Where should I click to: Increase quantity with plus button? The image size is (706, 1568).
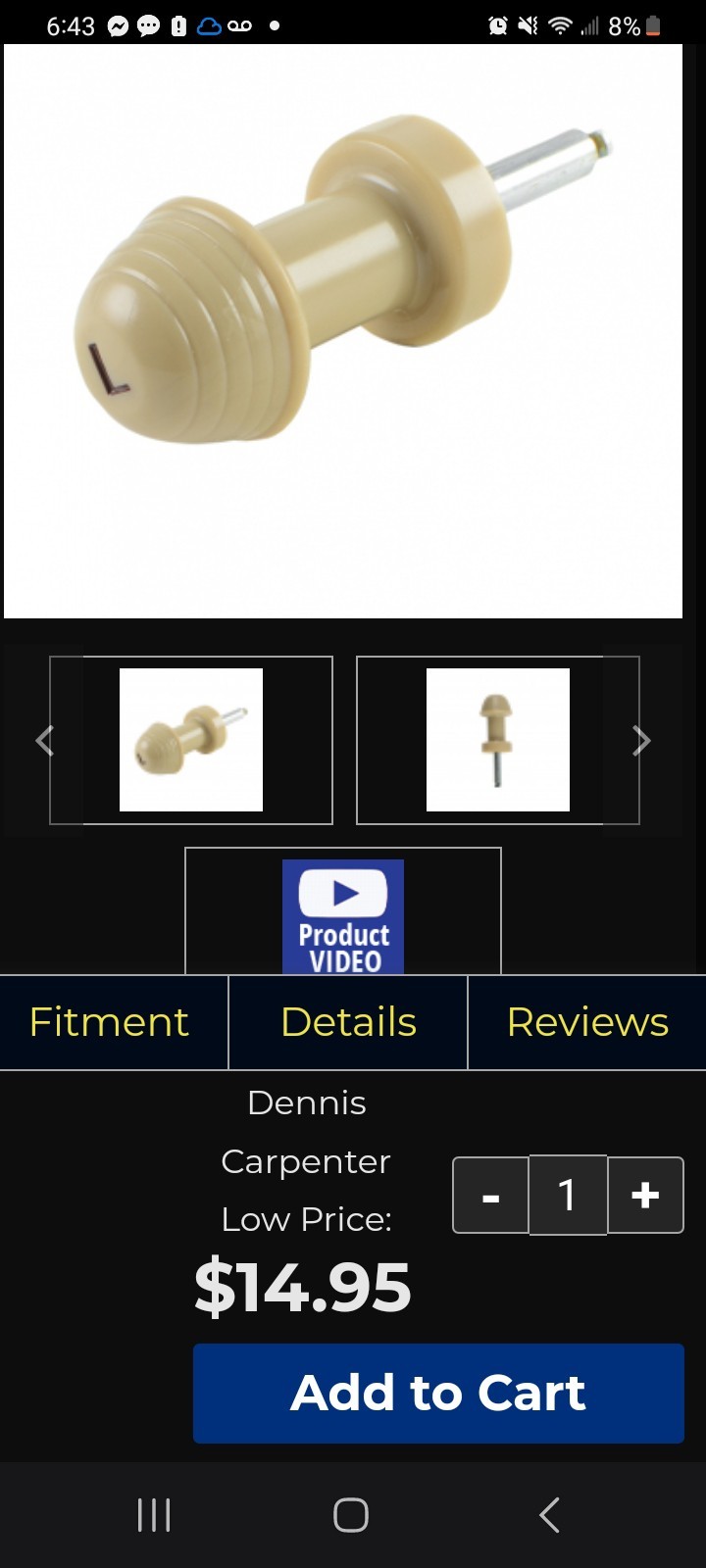645,1196
